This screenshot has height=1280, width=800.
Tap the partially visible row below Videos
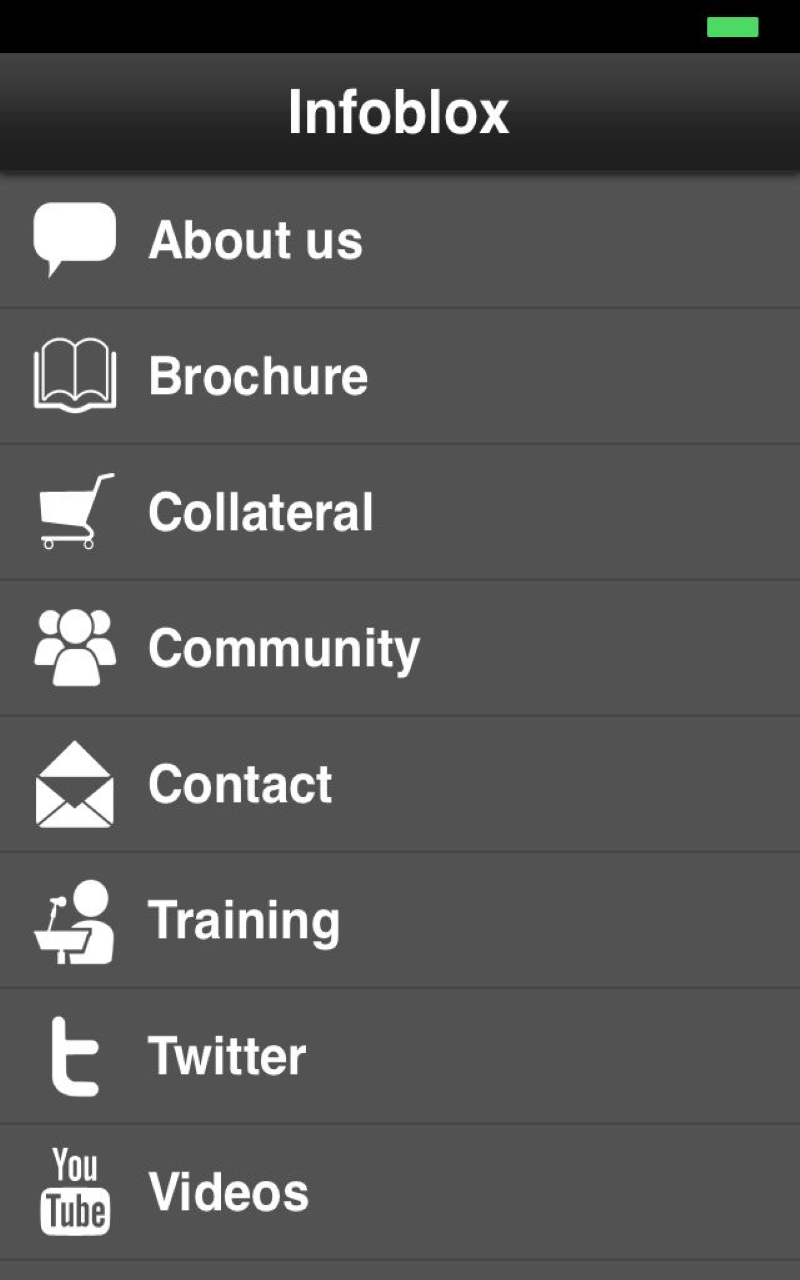(400, 1270)
